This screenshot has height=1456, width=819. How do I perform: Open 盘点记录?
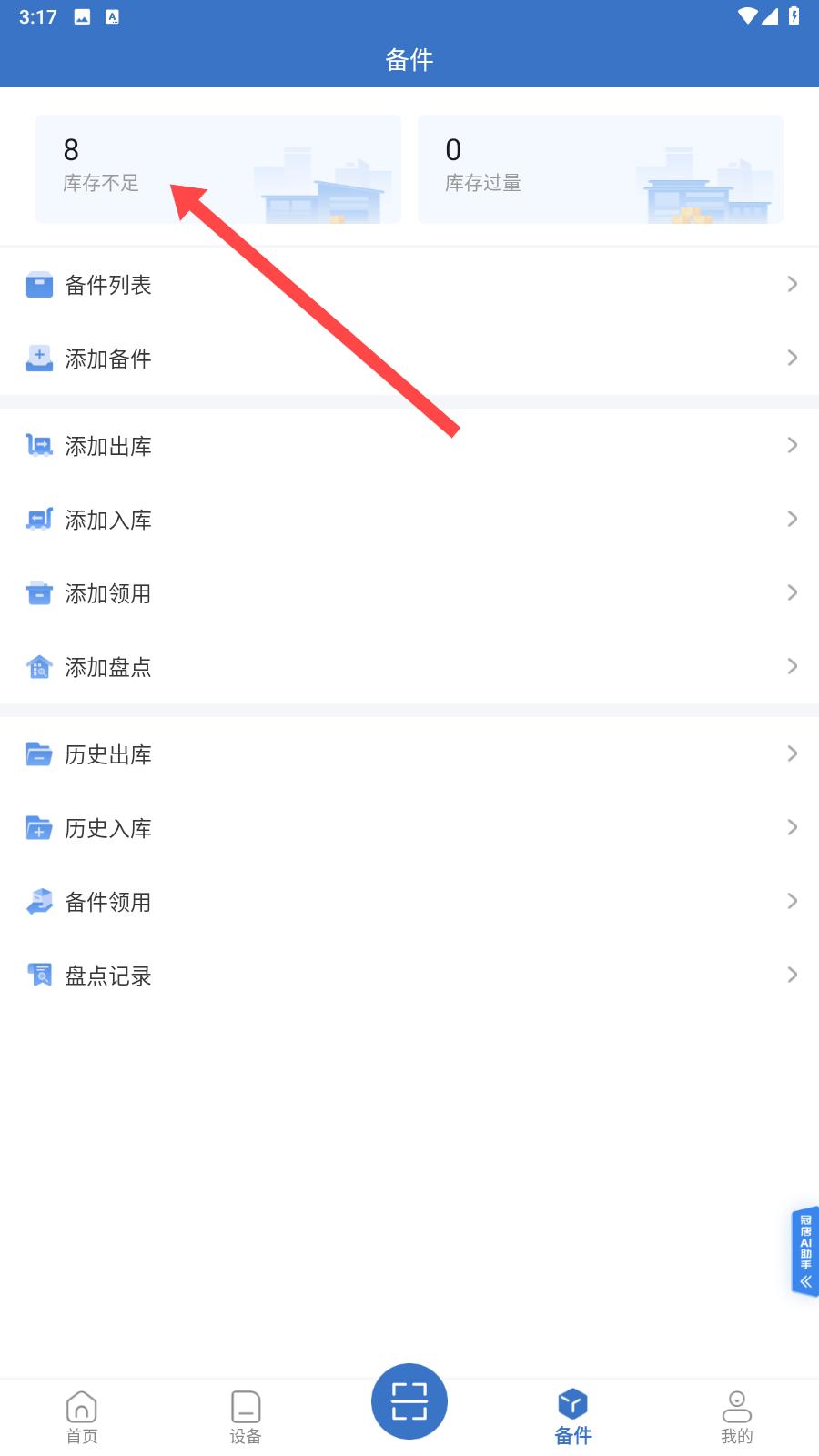(409, 976)
